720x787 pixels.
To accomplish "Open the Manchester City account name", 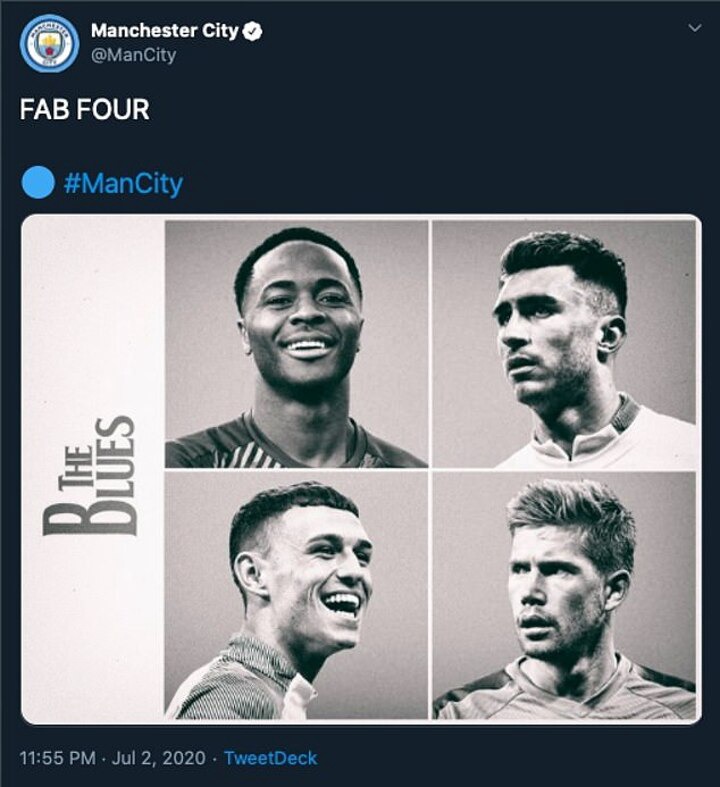I will 164,30.
